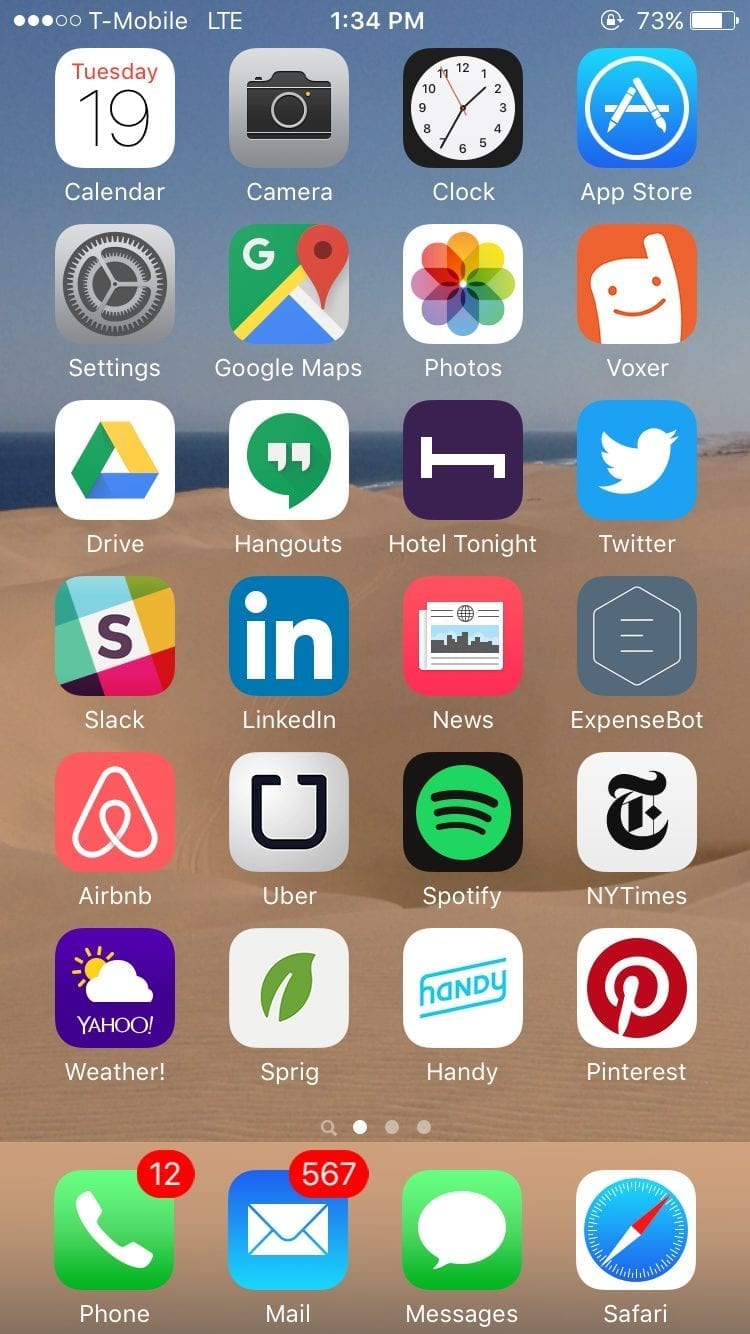Open the App Store

click(637, 108)
